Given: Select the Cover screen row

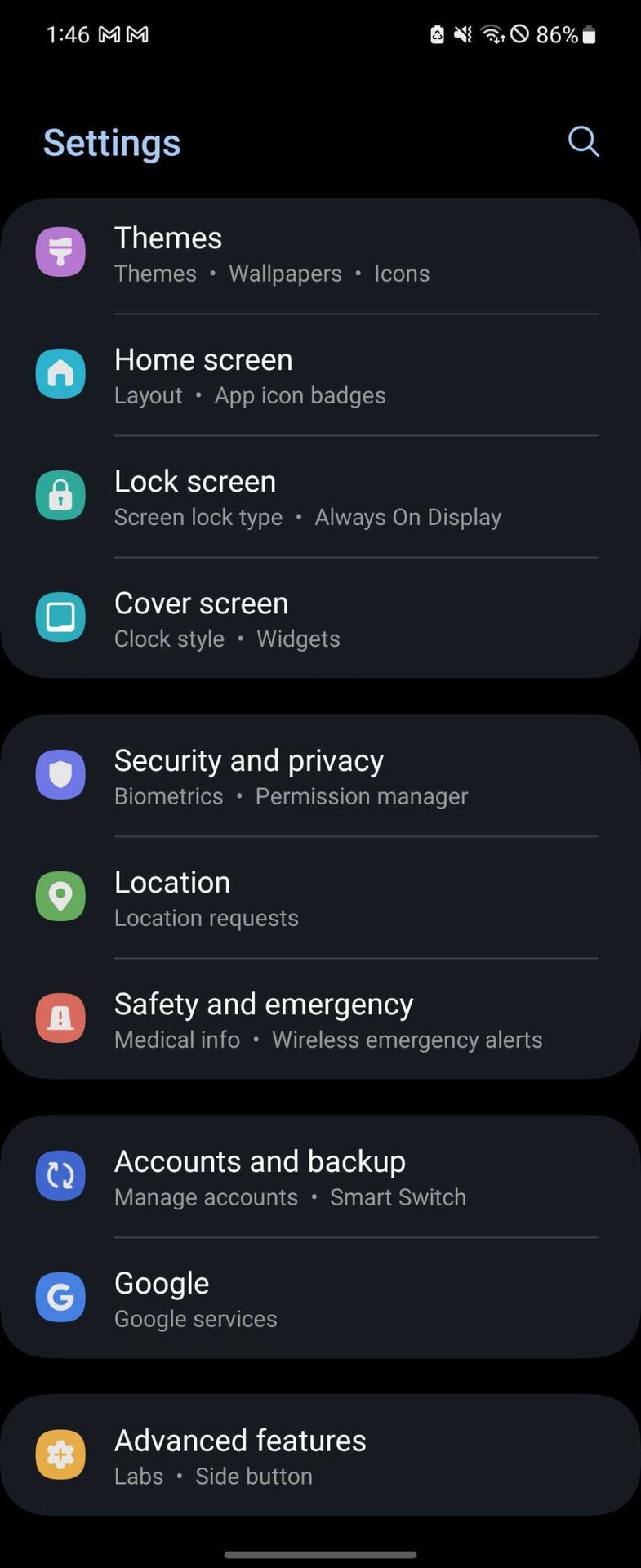Looking at the screenshot, I should [318, 619].
